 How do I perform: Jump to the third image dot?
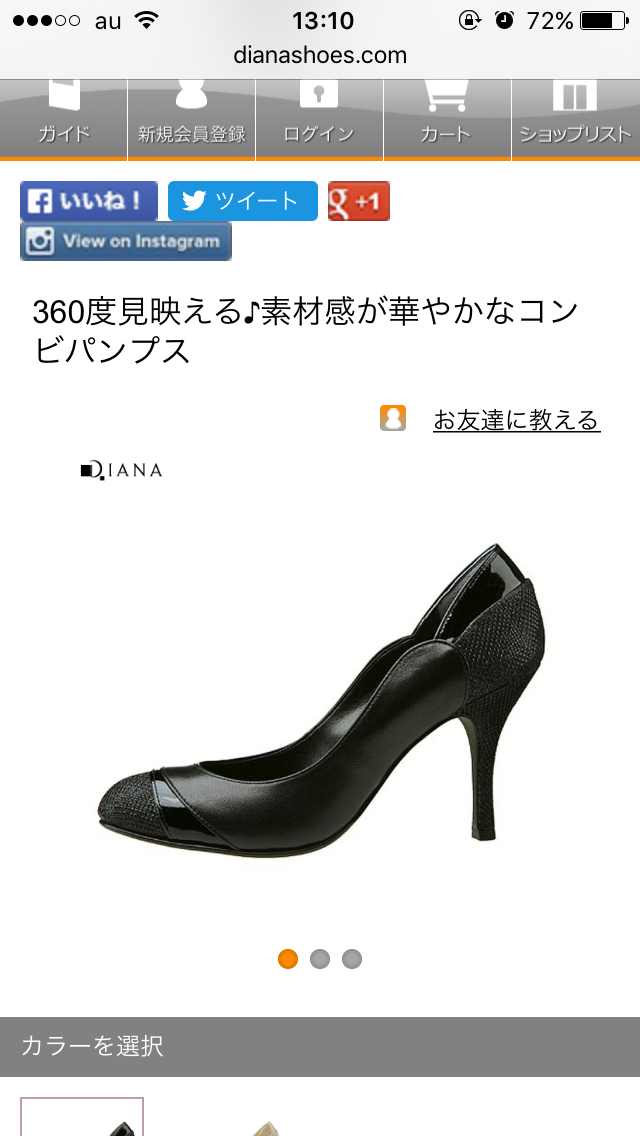tap(352, 959)
